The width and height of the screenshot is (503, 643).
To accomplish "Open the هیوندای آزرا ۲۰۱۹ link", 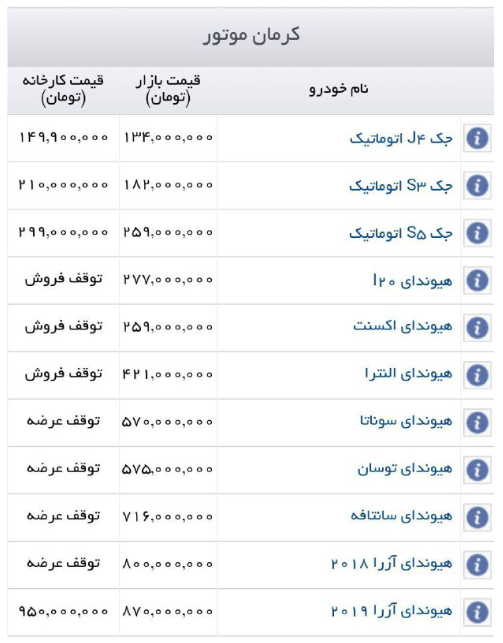I will 391,611.
